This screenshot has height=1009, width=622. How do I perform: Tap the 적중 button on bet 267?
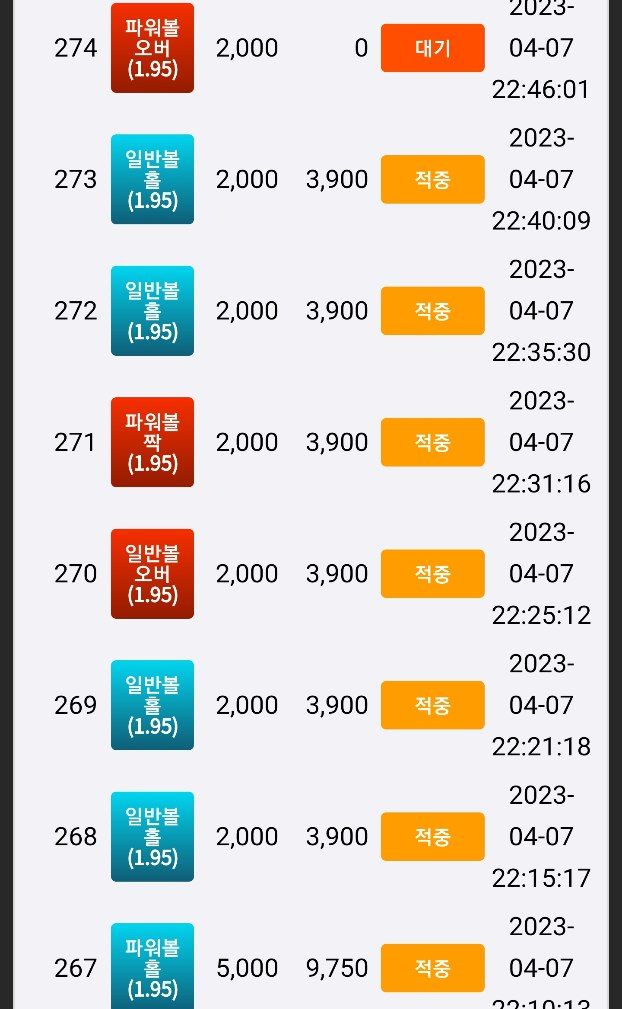(432, 968)
